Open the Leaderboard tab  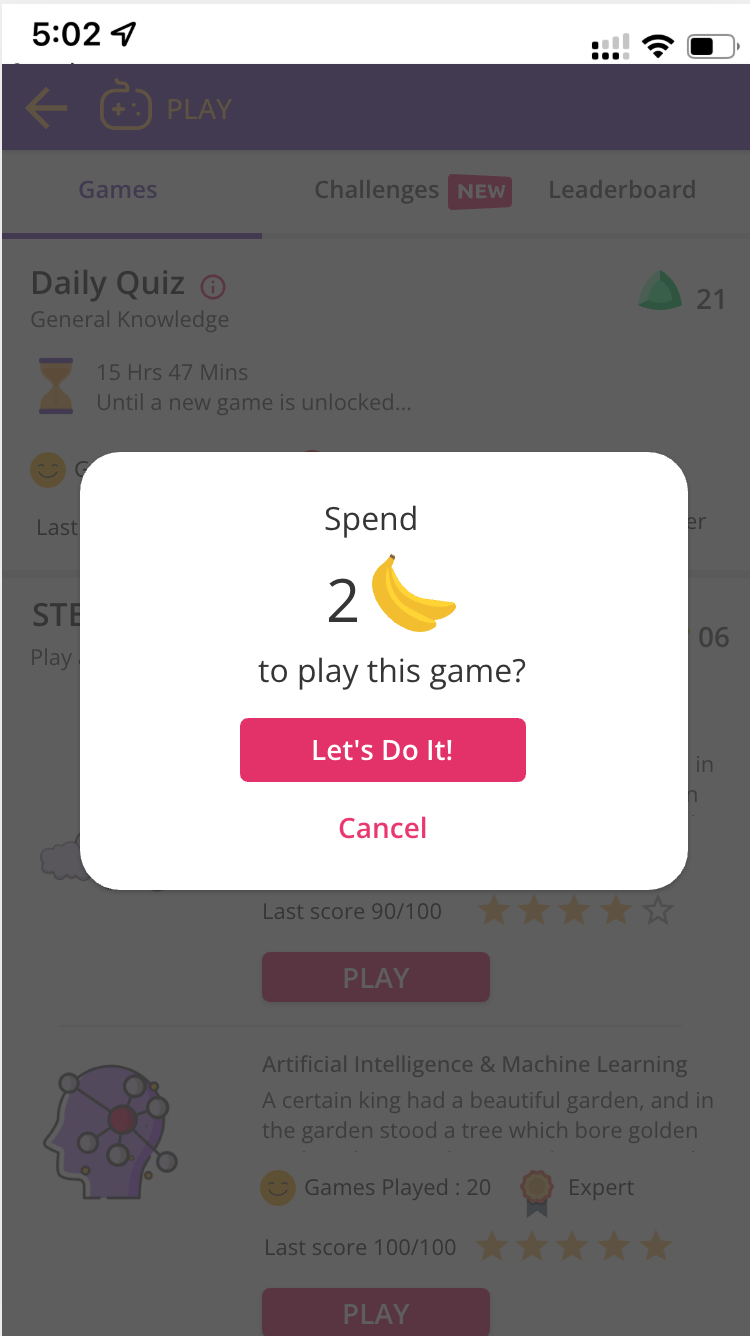[x=621, y=190]
